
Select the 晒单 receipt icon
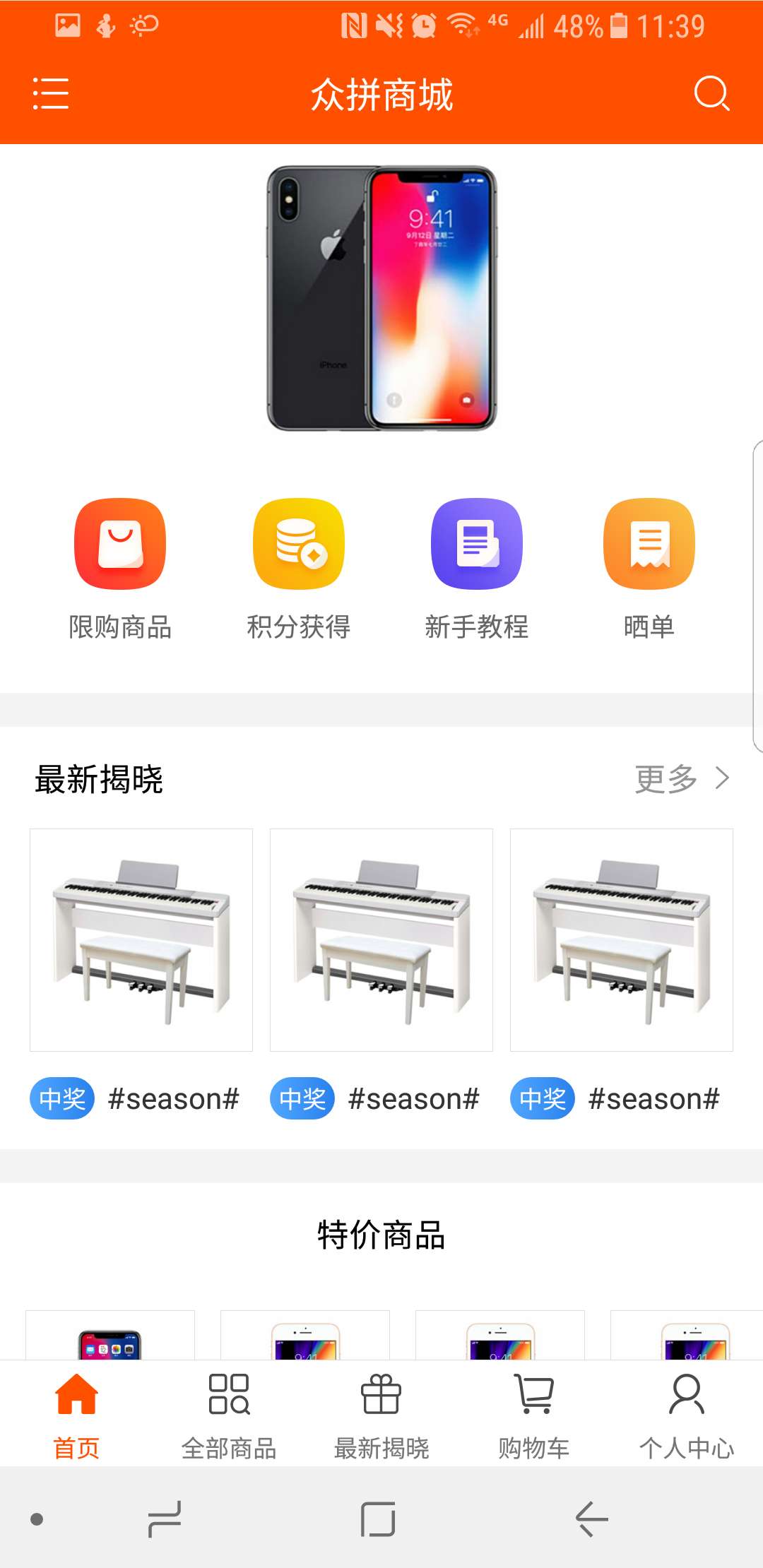650,544
